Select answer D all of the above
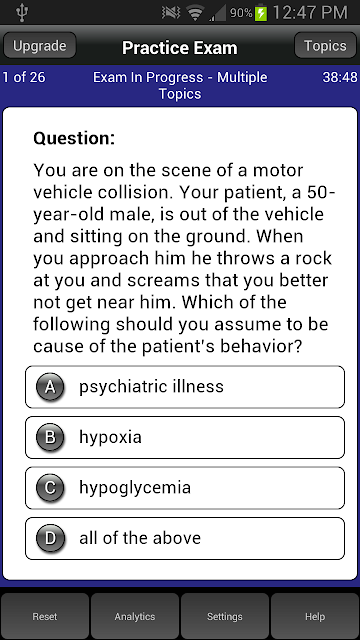Screen dimensions: 360x640 tap(185, 539)
